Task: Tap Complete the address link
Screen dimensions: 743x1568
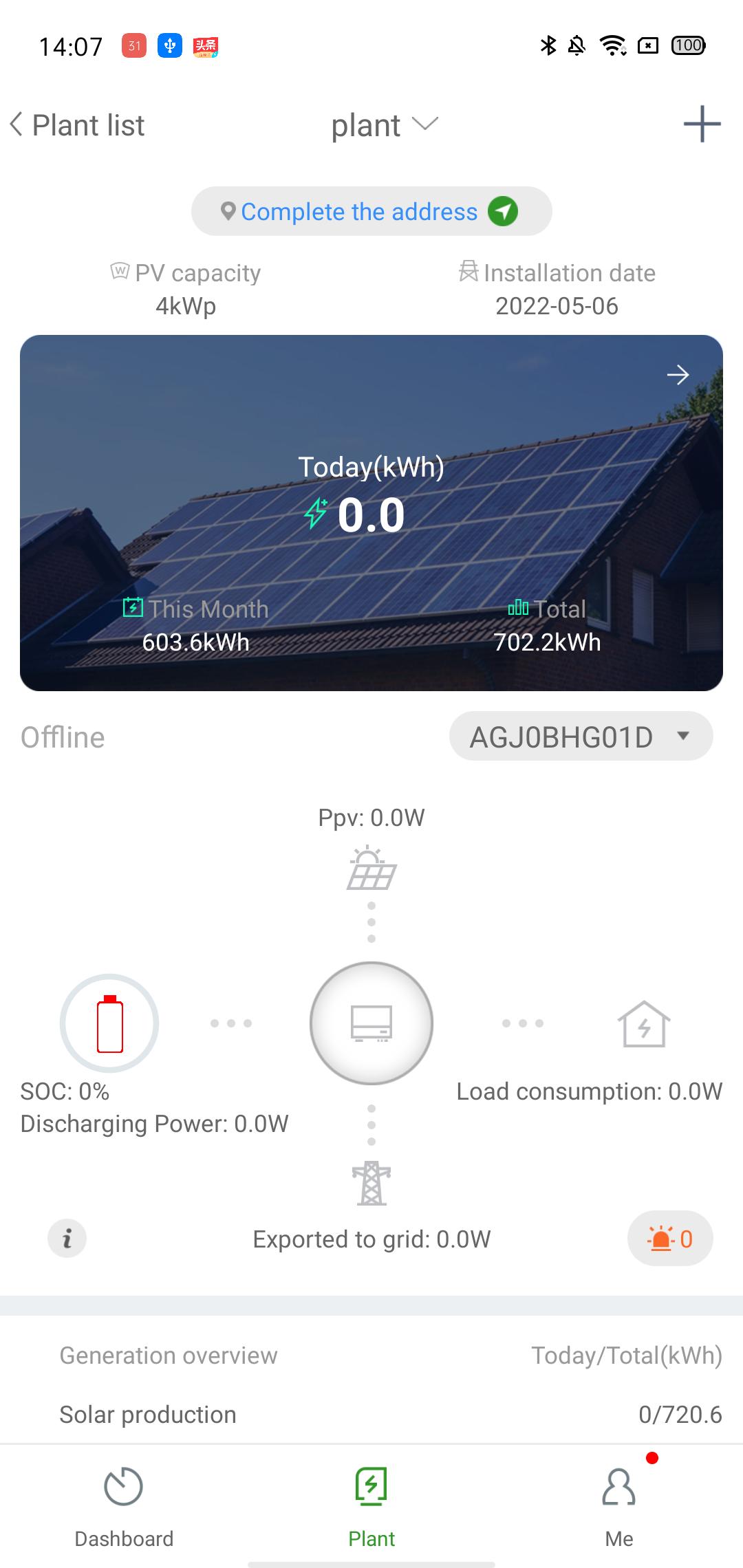Action: (x=371, y=212)
